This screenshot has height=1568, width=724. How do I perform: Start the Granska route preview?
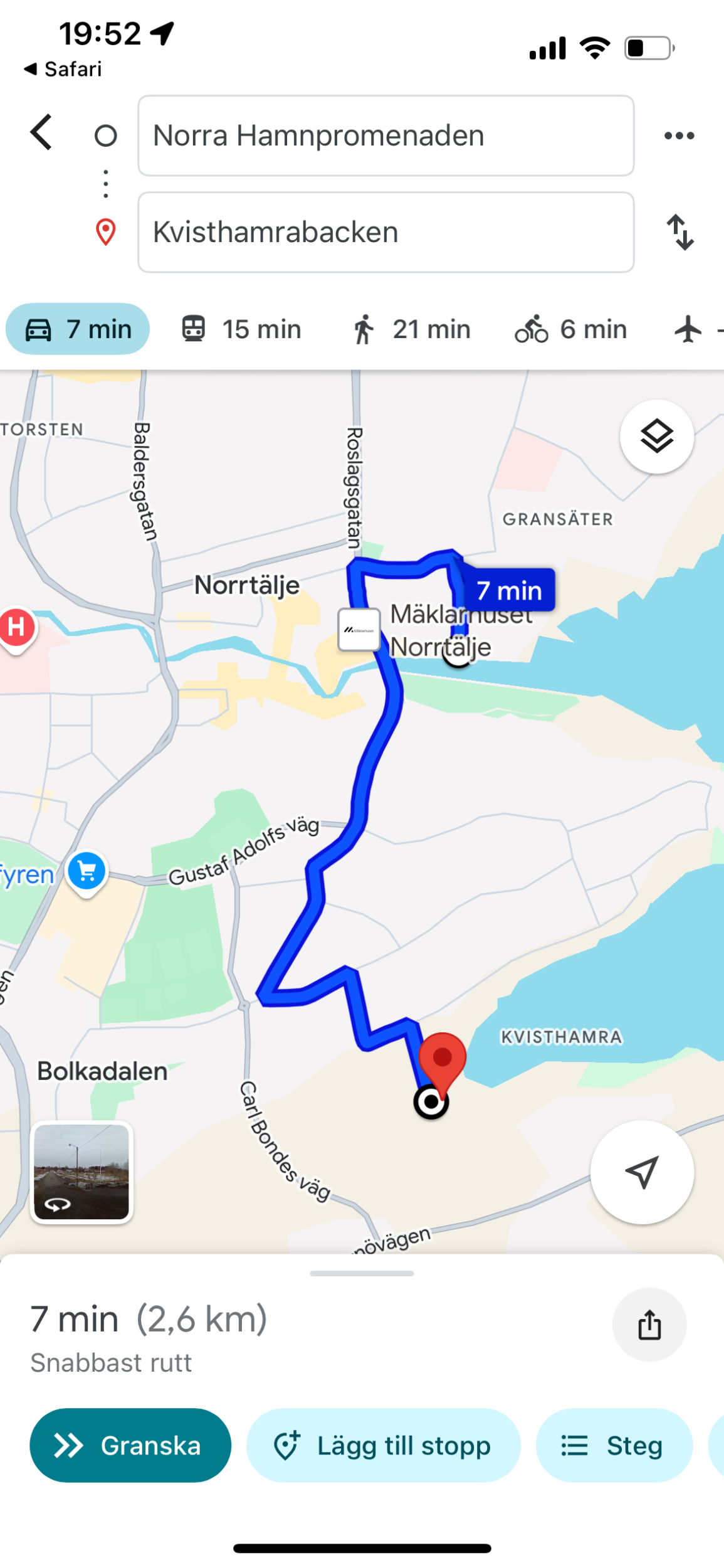pos(130,1445)
